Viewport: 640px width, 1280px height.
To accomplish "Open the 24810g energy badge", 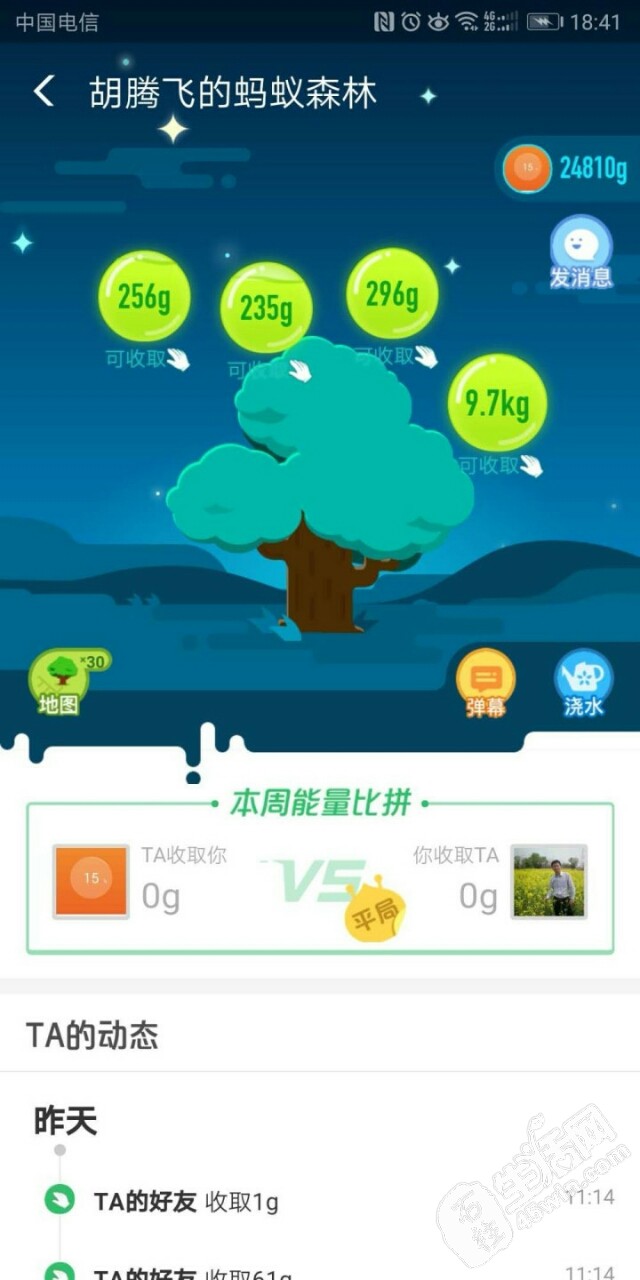I will (x=567, y=168).
